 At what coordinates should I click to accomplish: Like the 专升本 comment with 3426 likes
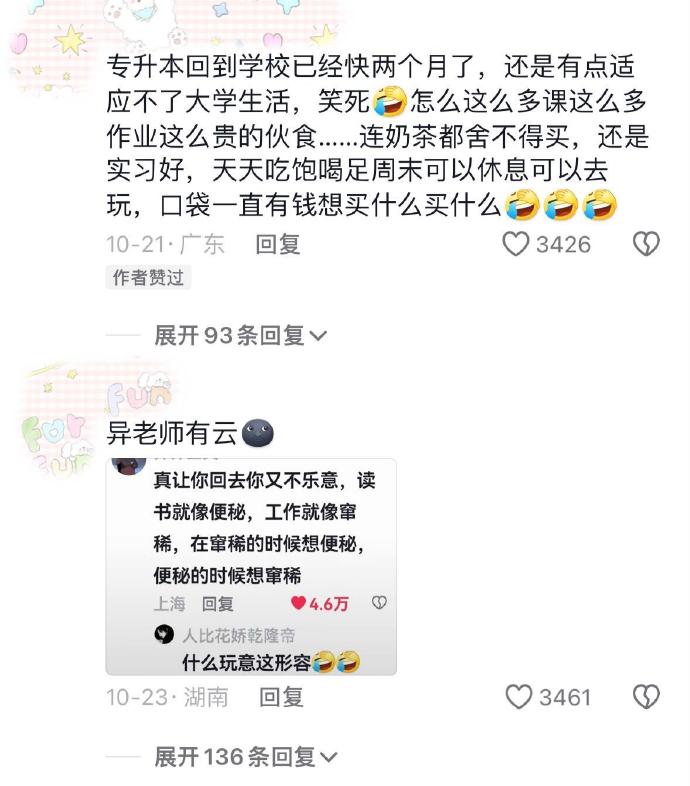[x=516, y=244]
